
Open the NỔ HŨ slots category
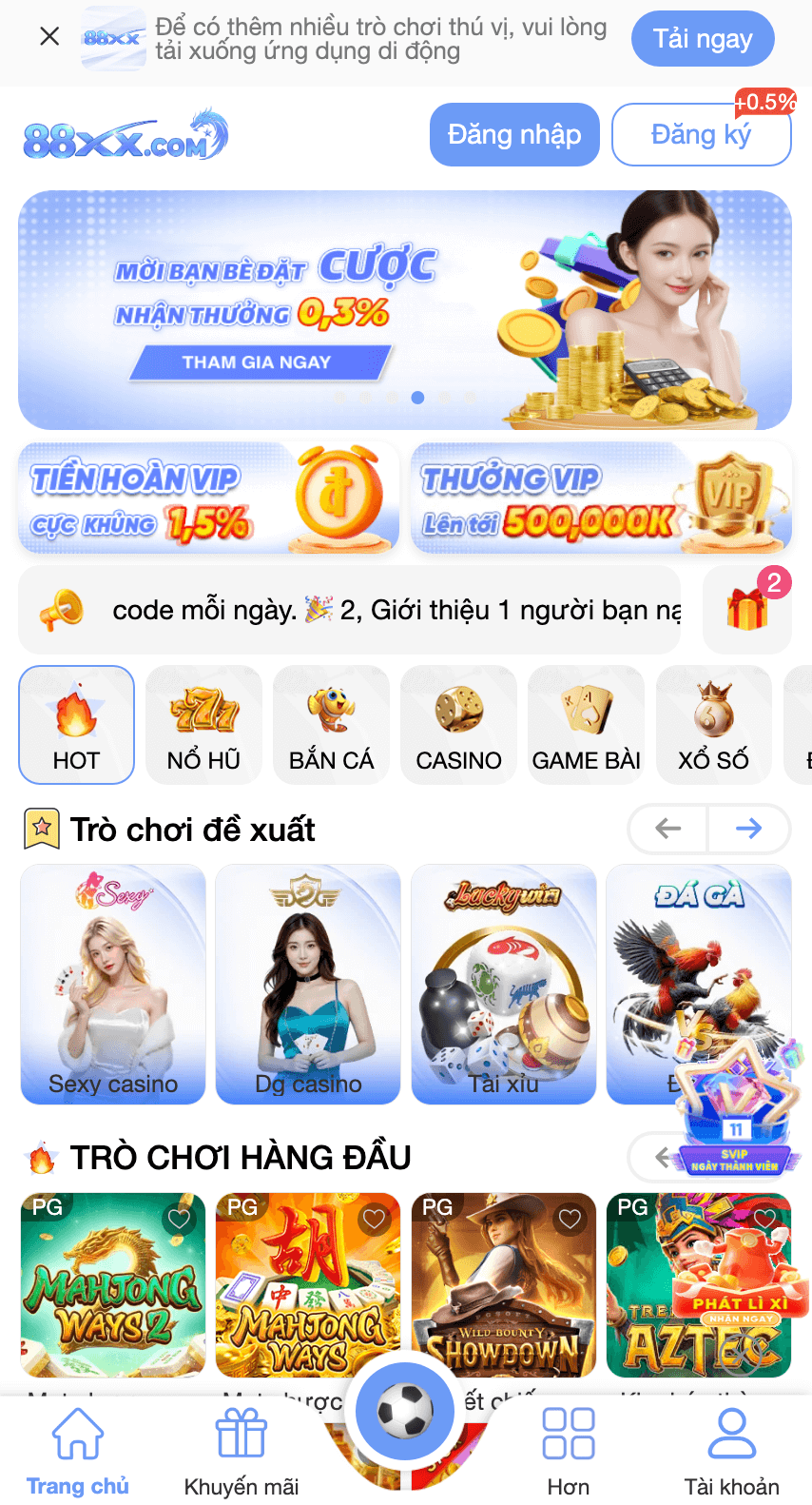tap(203, 725)
